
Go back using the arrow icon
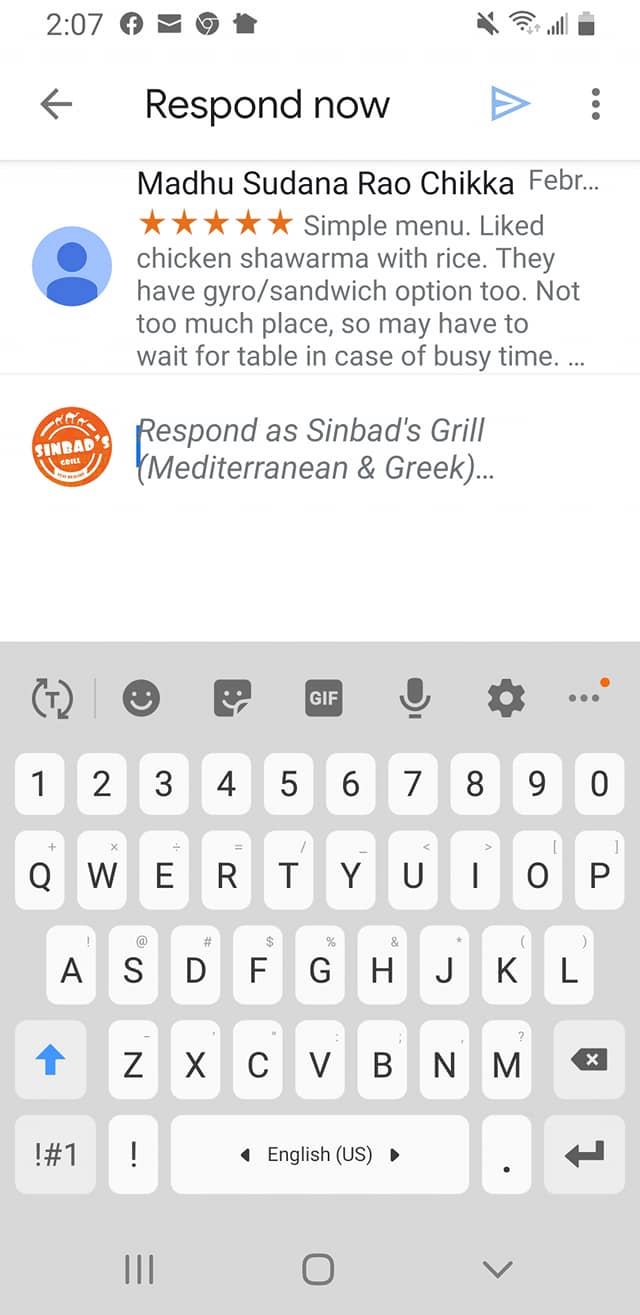coord(56,104)
